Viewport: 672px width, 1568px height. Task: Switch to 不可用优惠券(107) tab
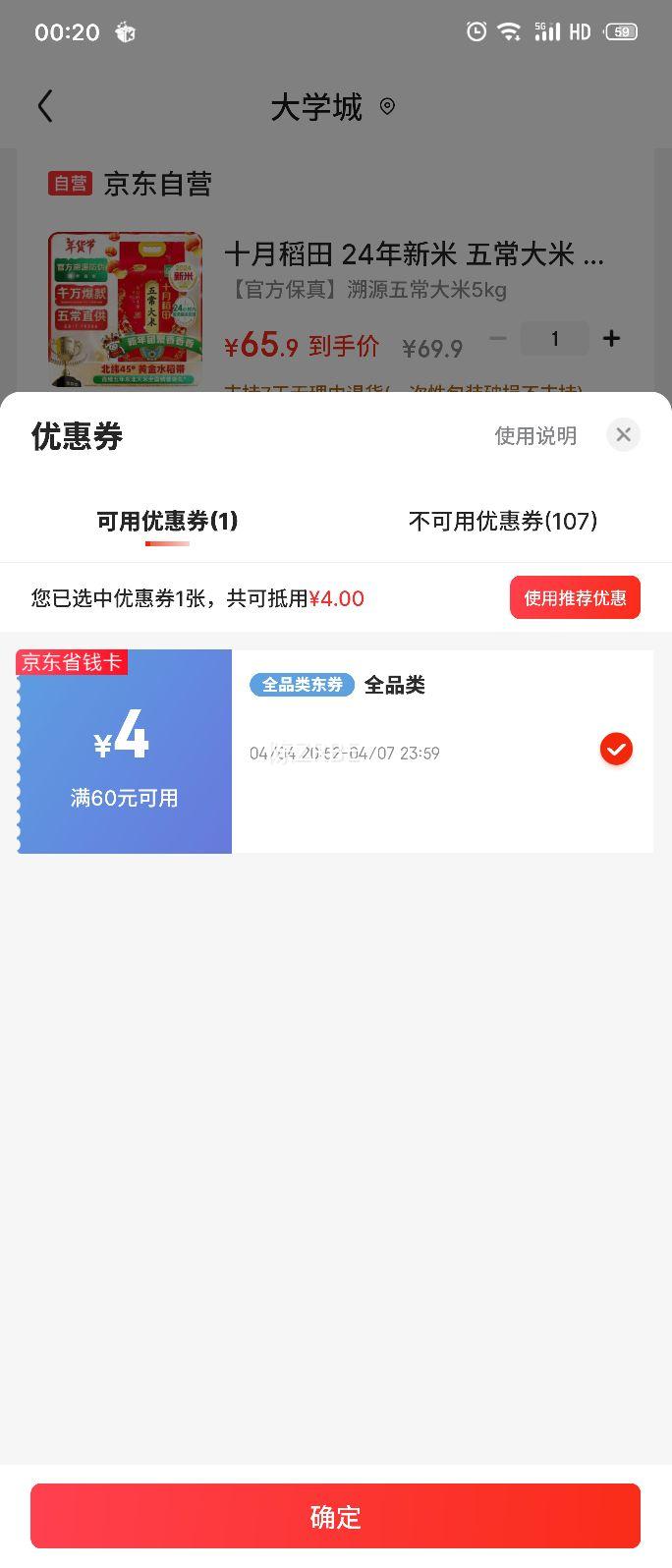pyautogui.click(x=503, y=521)
